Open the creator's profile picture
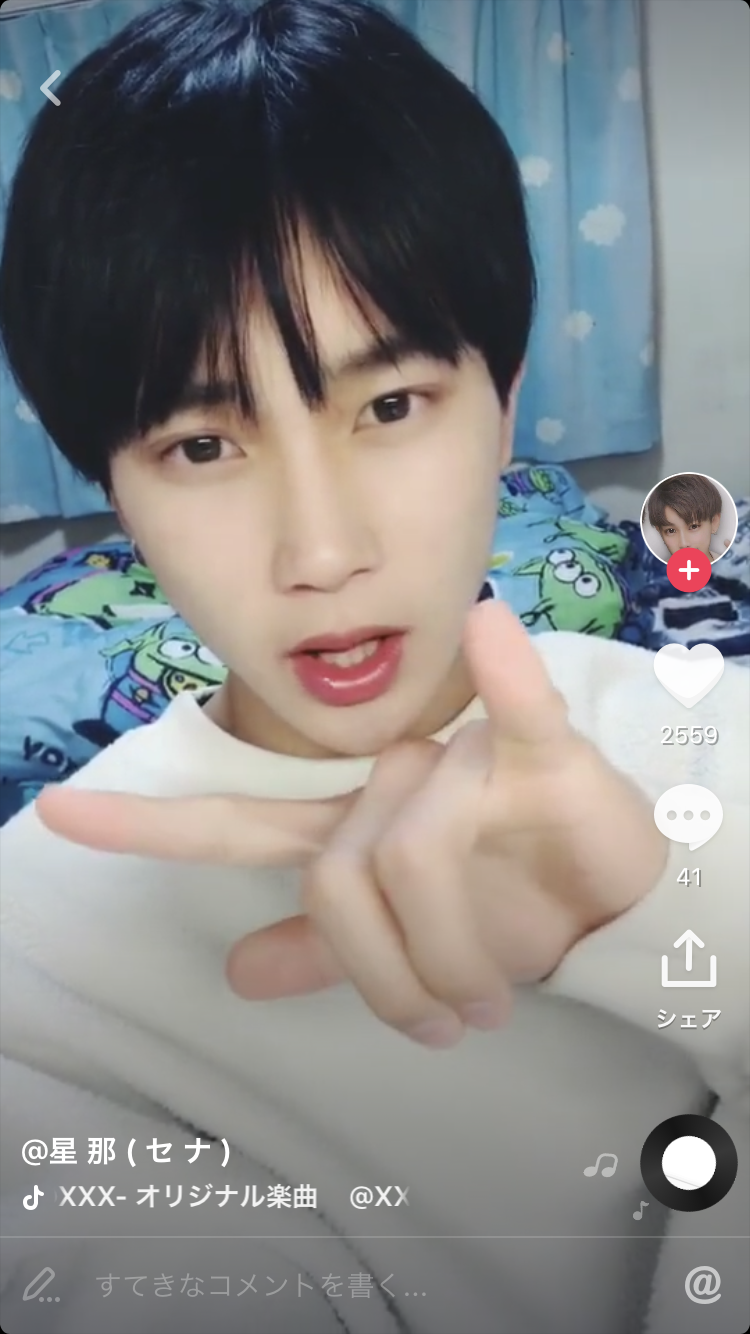Image resolution: width=750 pixels, height=1334 pixels. [688, 515]
